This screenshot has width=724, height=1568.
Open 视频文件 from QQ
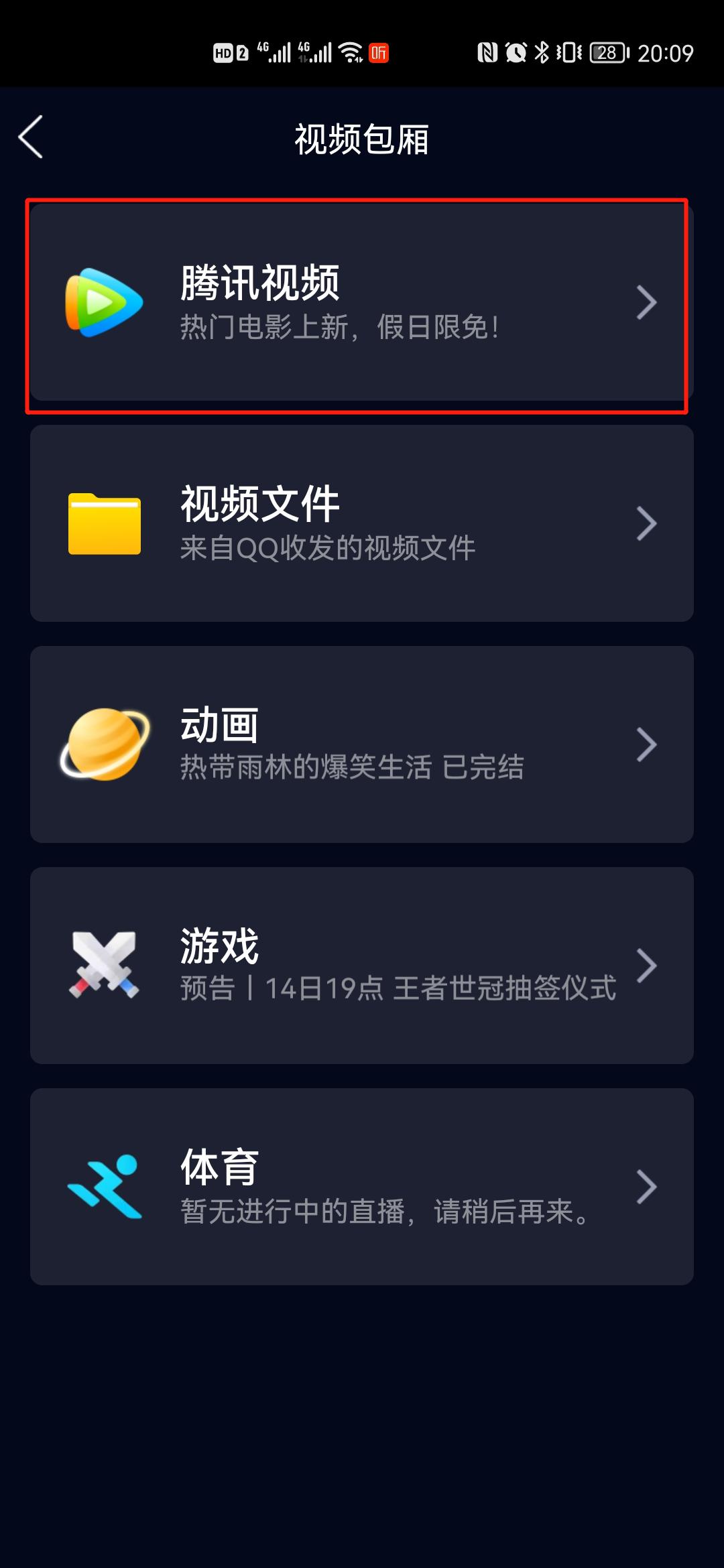(x=362, y=523)
